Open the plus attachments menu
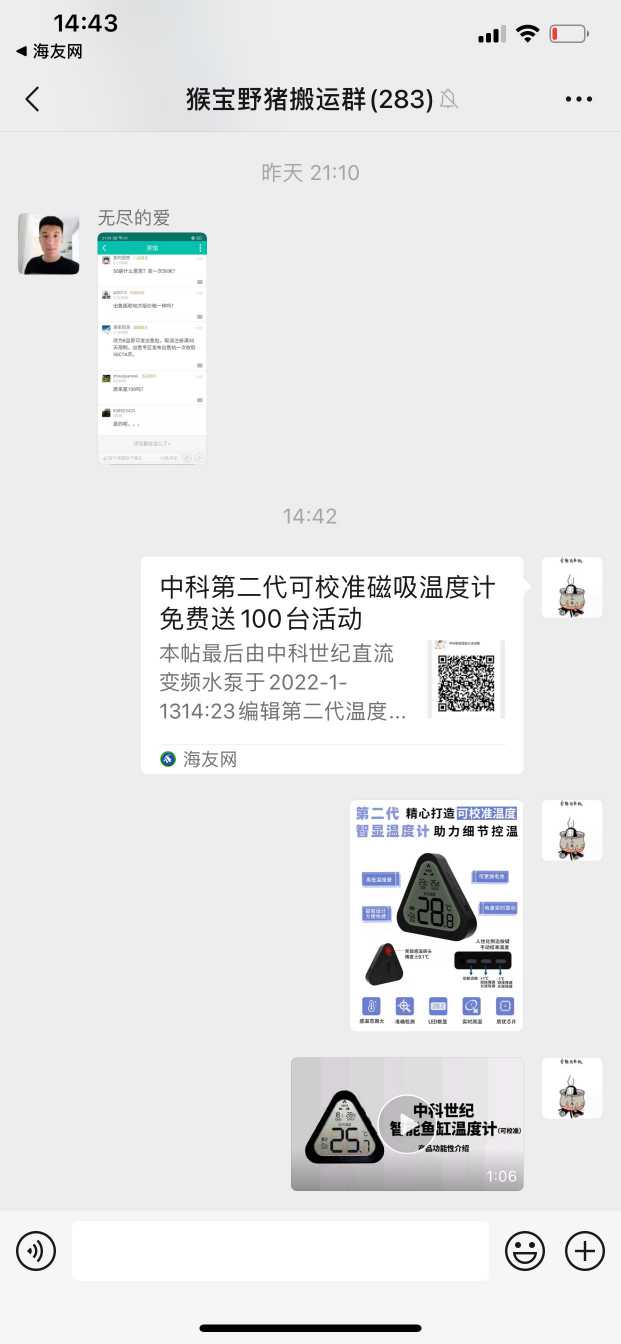The image size is (621, 1344). click(x=585, y=1251)
